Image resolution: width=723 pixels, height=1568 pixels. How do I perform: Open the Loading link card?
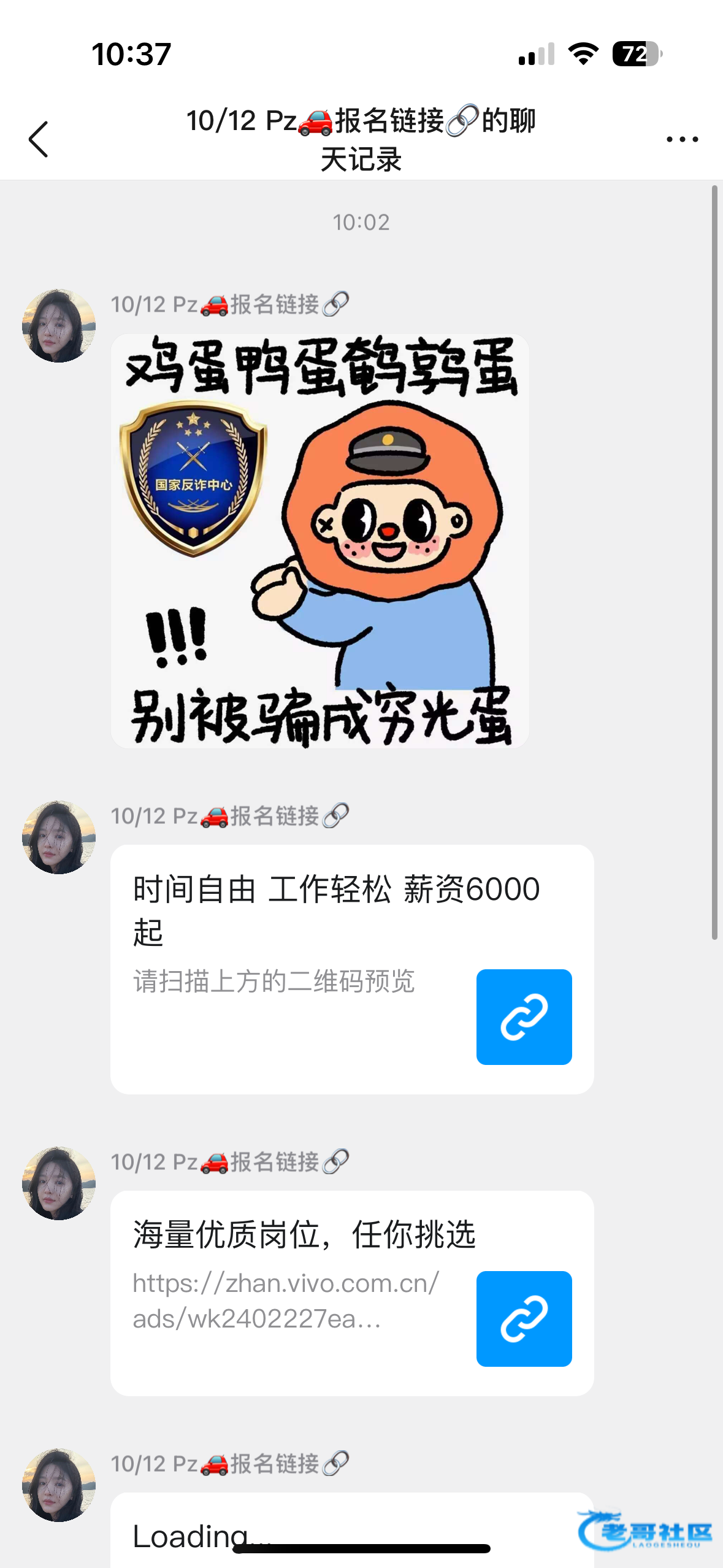coord(351,1531)
